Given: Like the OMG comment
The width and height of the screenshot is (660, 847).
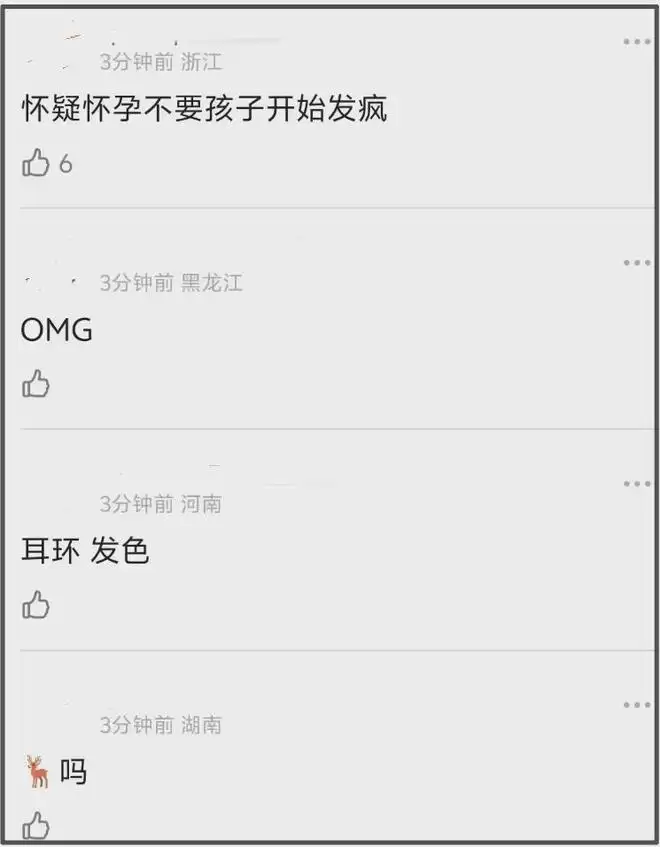Looking at the screenshot, I should click(x=36, y=384).
